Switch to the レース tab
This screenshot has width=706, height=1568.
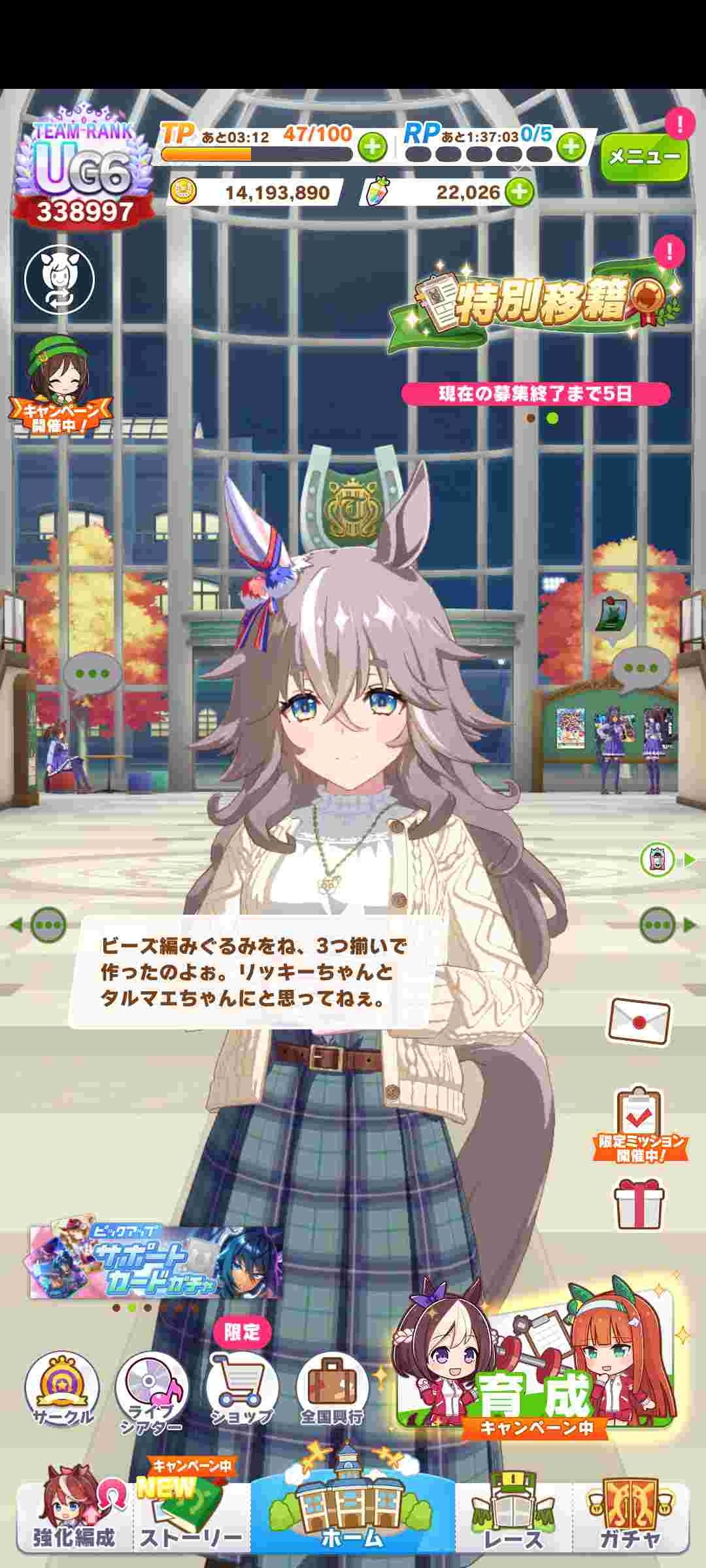coord(514,1516)
